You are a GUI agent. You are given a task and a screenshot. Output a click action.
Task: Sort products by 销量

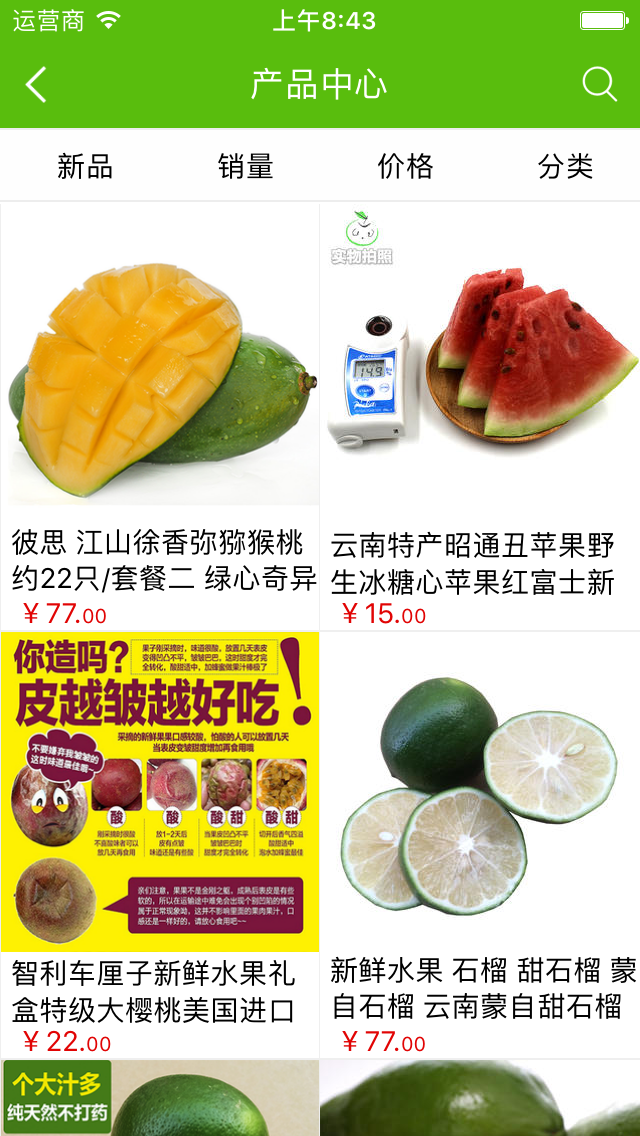point(245,166)
